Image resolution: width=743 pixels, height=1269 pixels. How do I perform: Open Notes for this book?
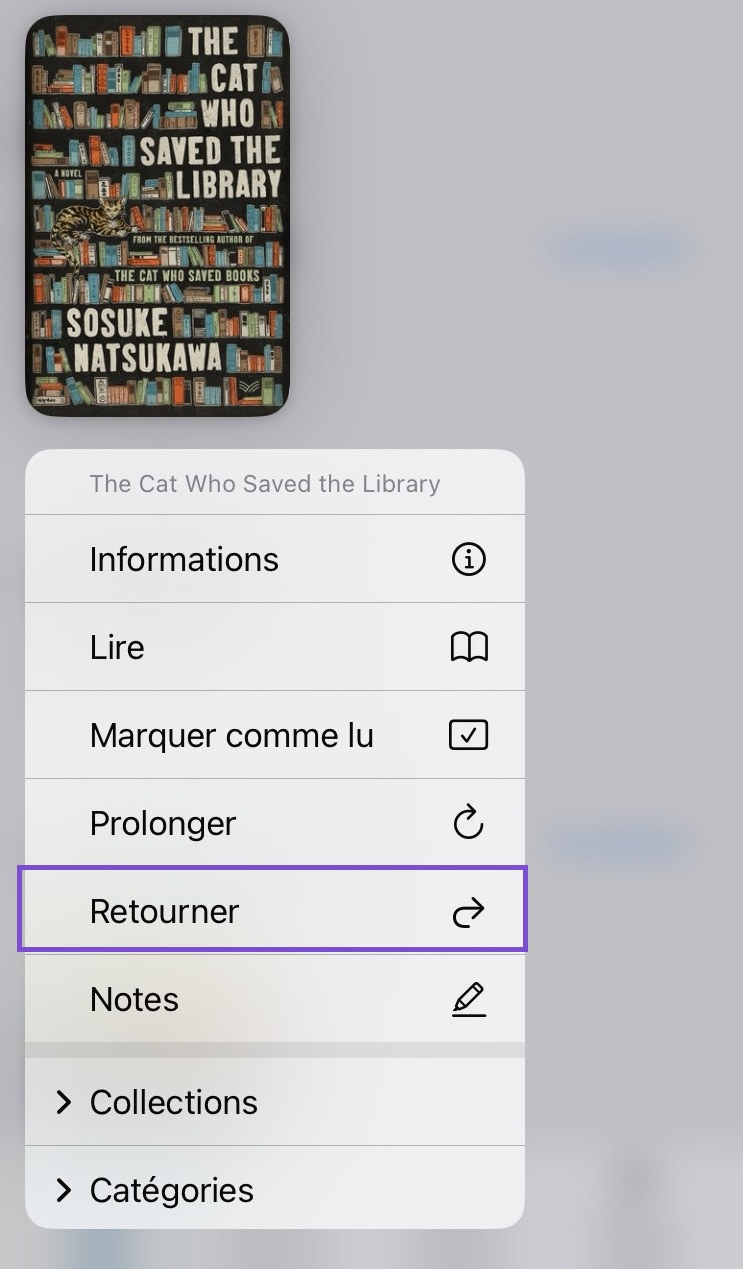pyautogui.click(x=274, y=999)
